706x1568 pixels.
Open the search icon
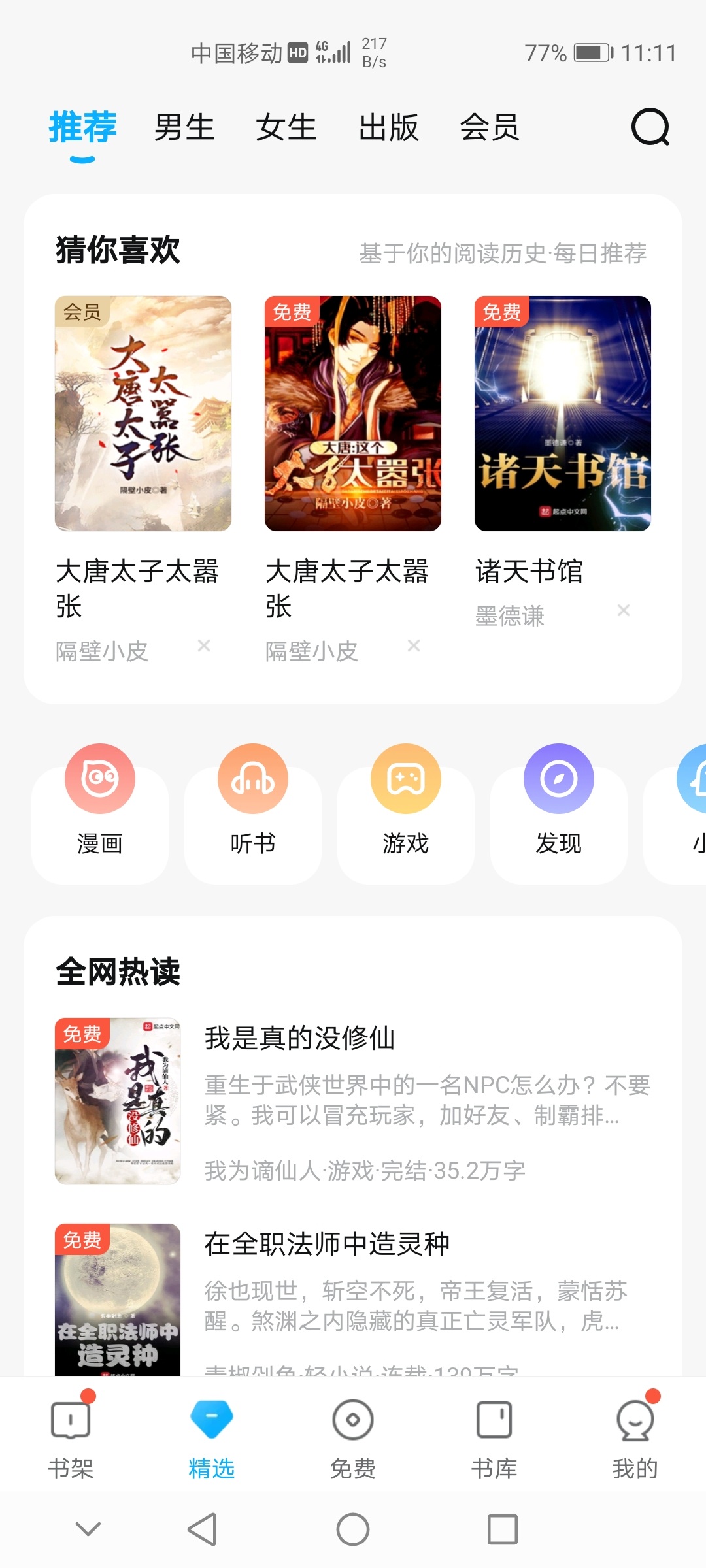click(650, 127)
